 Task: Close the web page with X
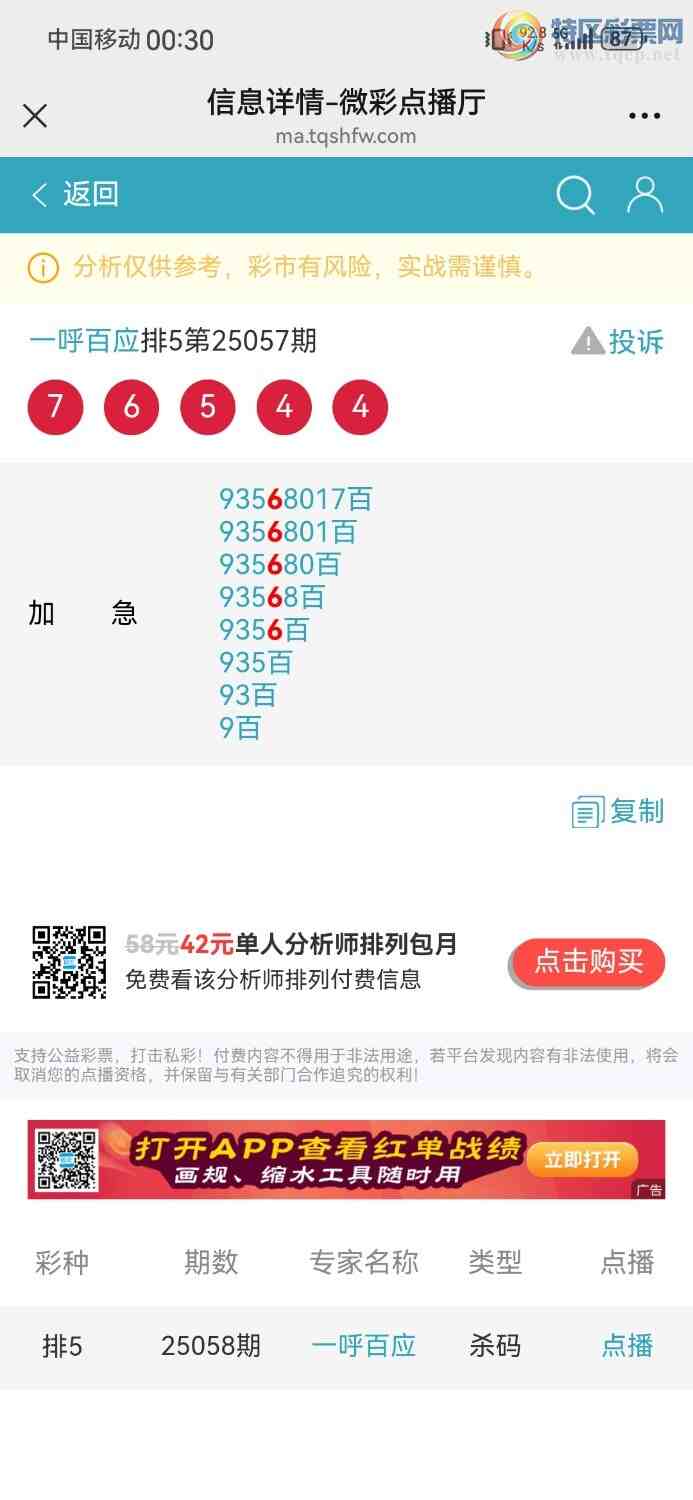pyautogui.click(x=35, y=116)
